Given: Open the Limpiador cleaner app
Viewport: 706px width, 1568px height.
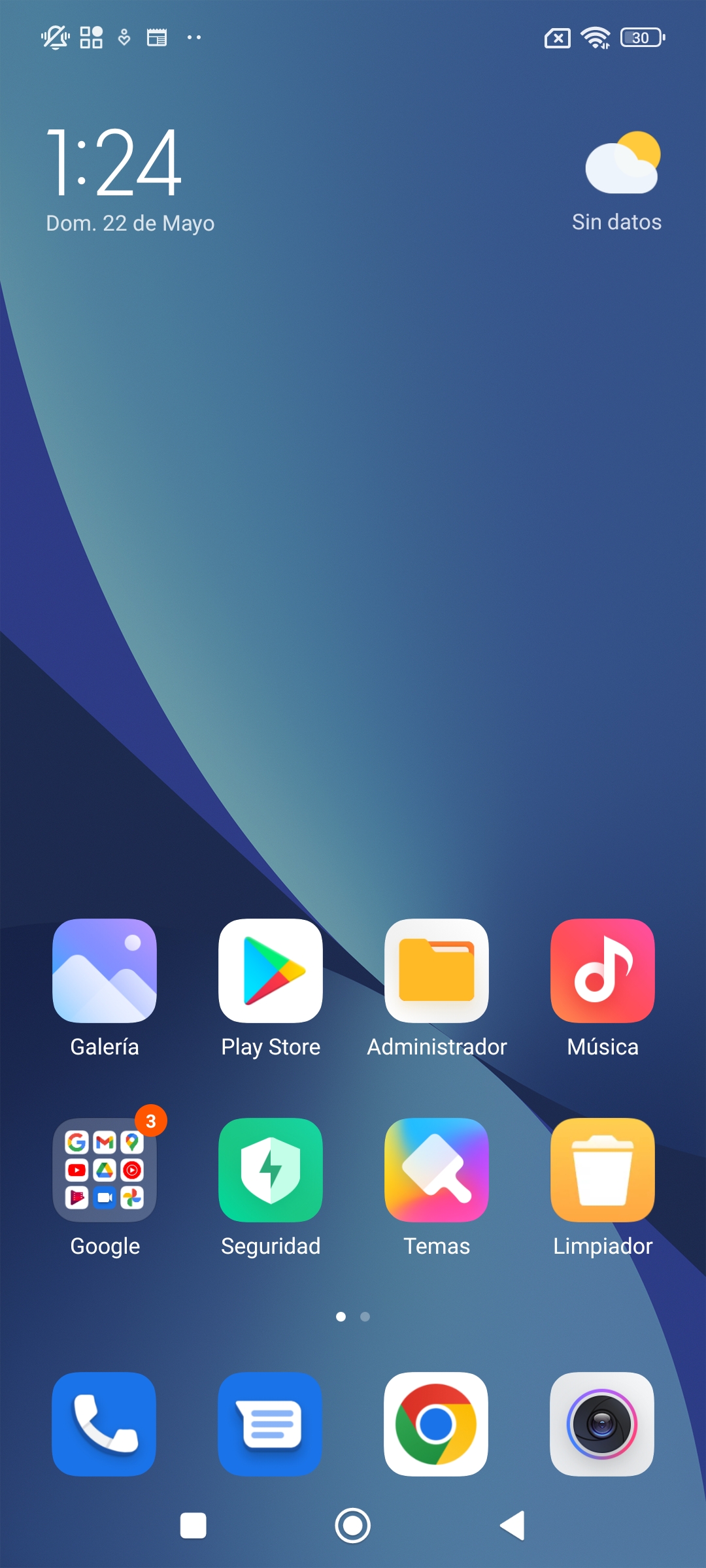Looking at the screenshot, I should [603, 1169].
